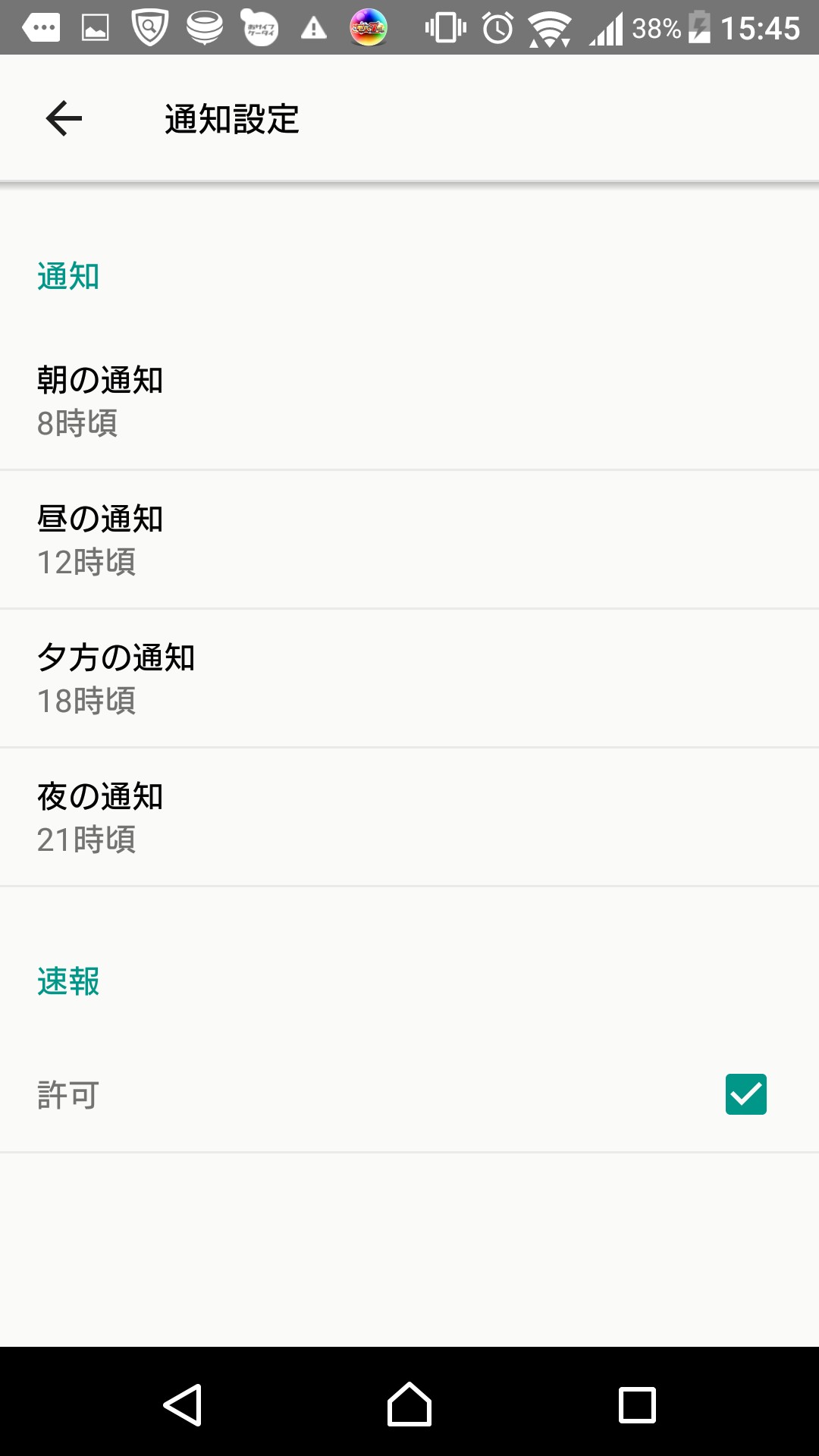
Task: Uncheck the 速報 許可 checkbox
Action: click(745, 1094)
